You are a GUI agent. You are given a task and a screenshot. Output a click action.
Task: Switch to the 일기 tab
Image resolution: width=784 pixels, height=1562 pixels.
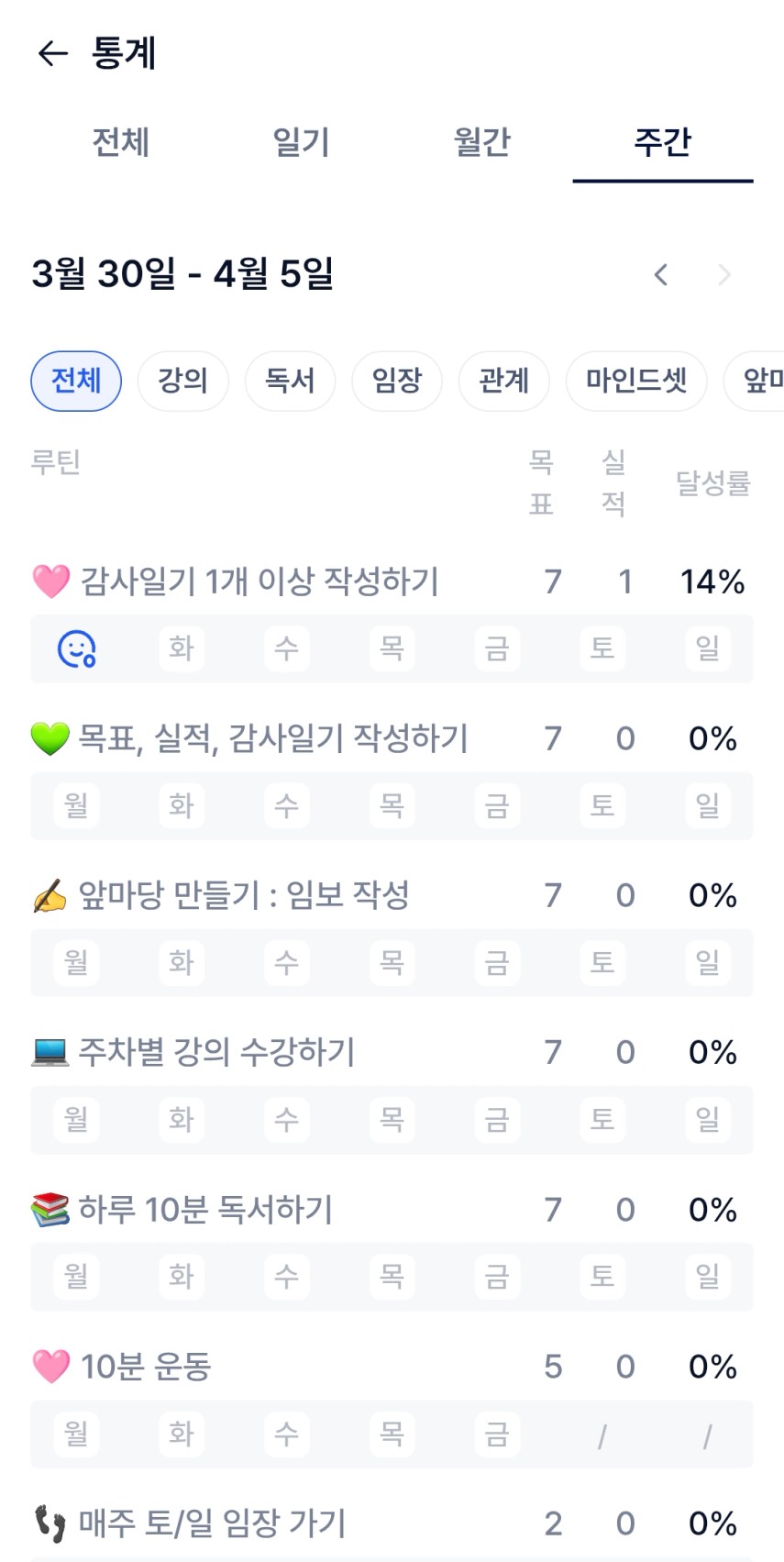click(x=301, y=142)
